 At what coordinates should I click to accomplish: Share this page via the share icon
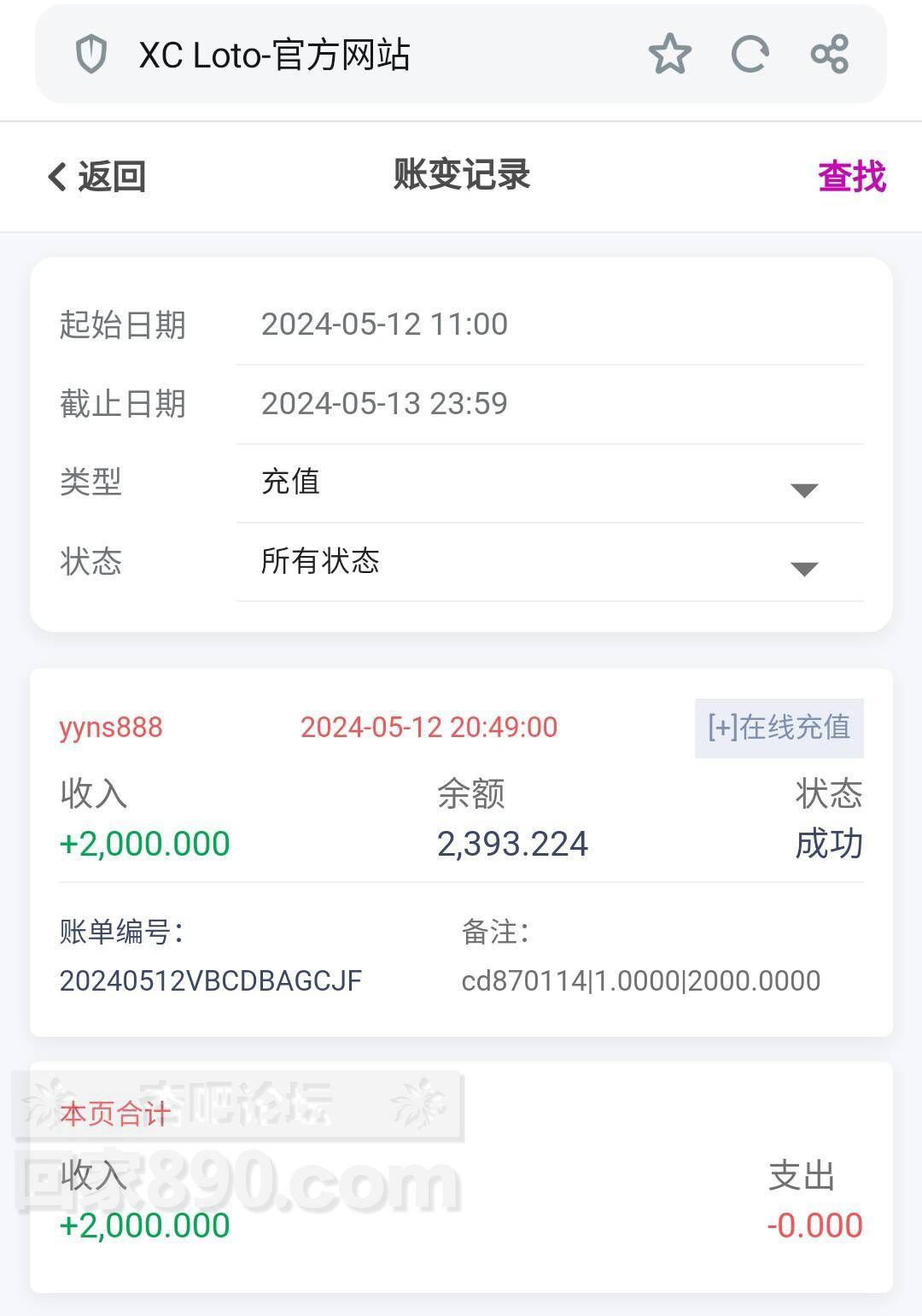[829, 55]
